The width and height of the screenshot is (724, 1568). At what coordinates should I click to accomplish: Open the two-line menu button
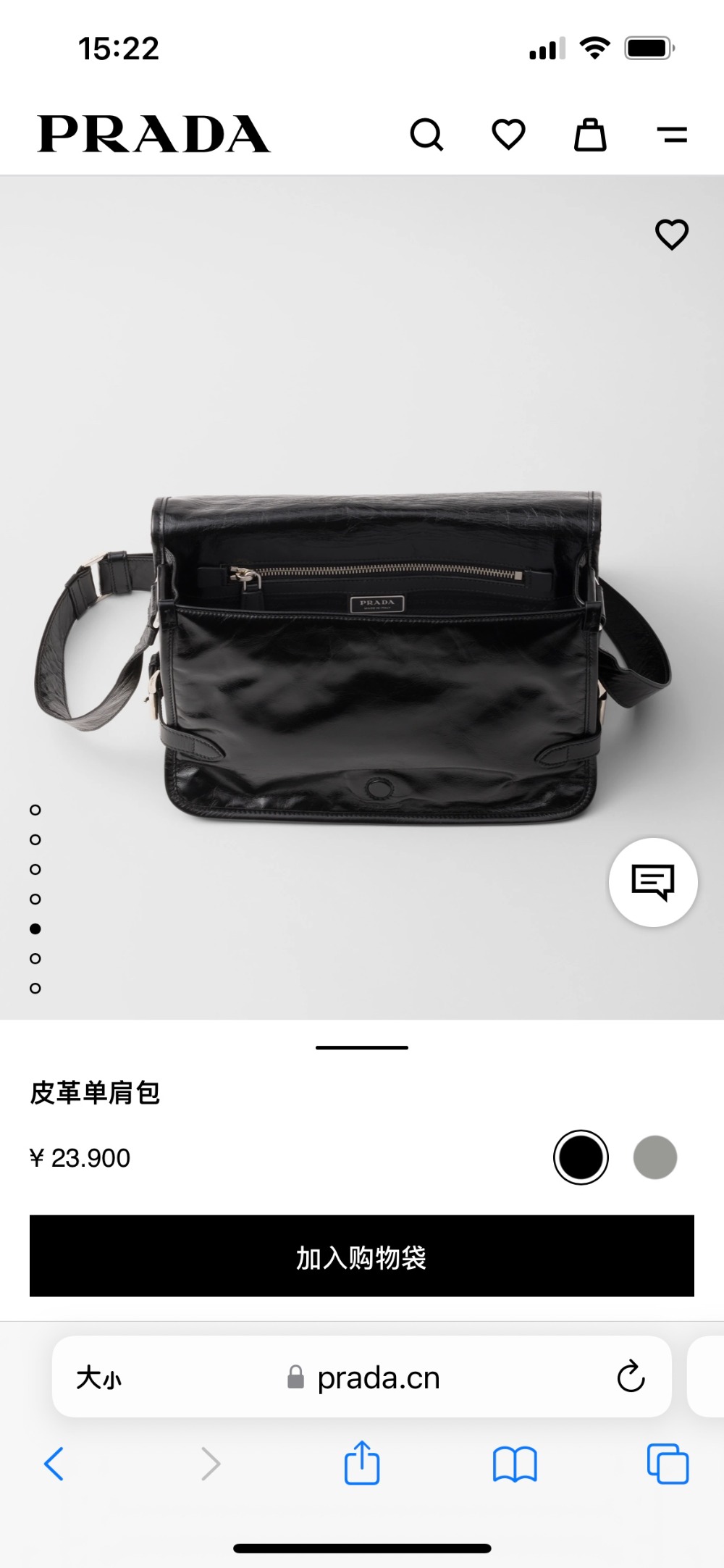tap(672, 135)
